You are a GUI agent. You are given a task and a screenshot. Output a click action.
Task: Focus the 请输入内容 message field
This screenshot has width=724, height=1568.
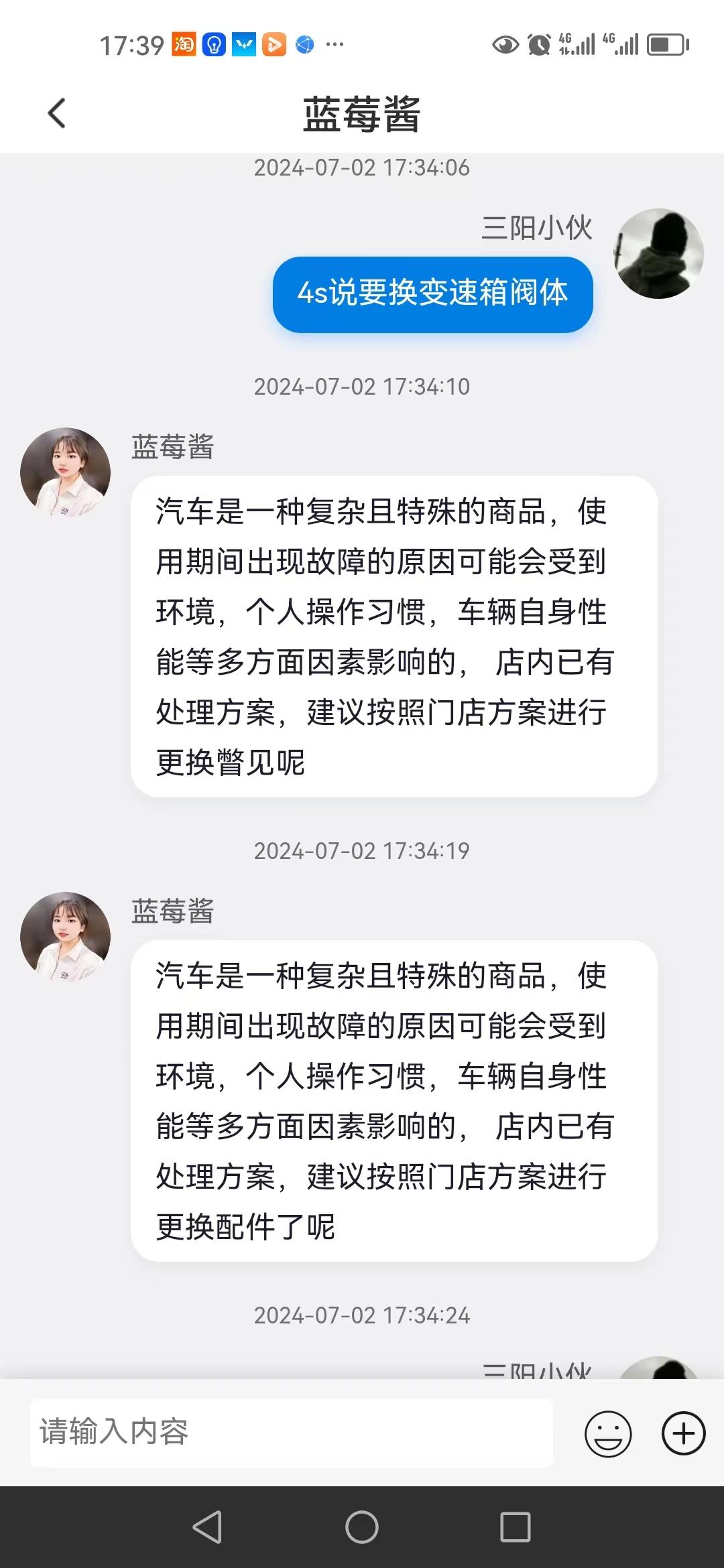point(292,1432)
